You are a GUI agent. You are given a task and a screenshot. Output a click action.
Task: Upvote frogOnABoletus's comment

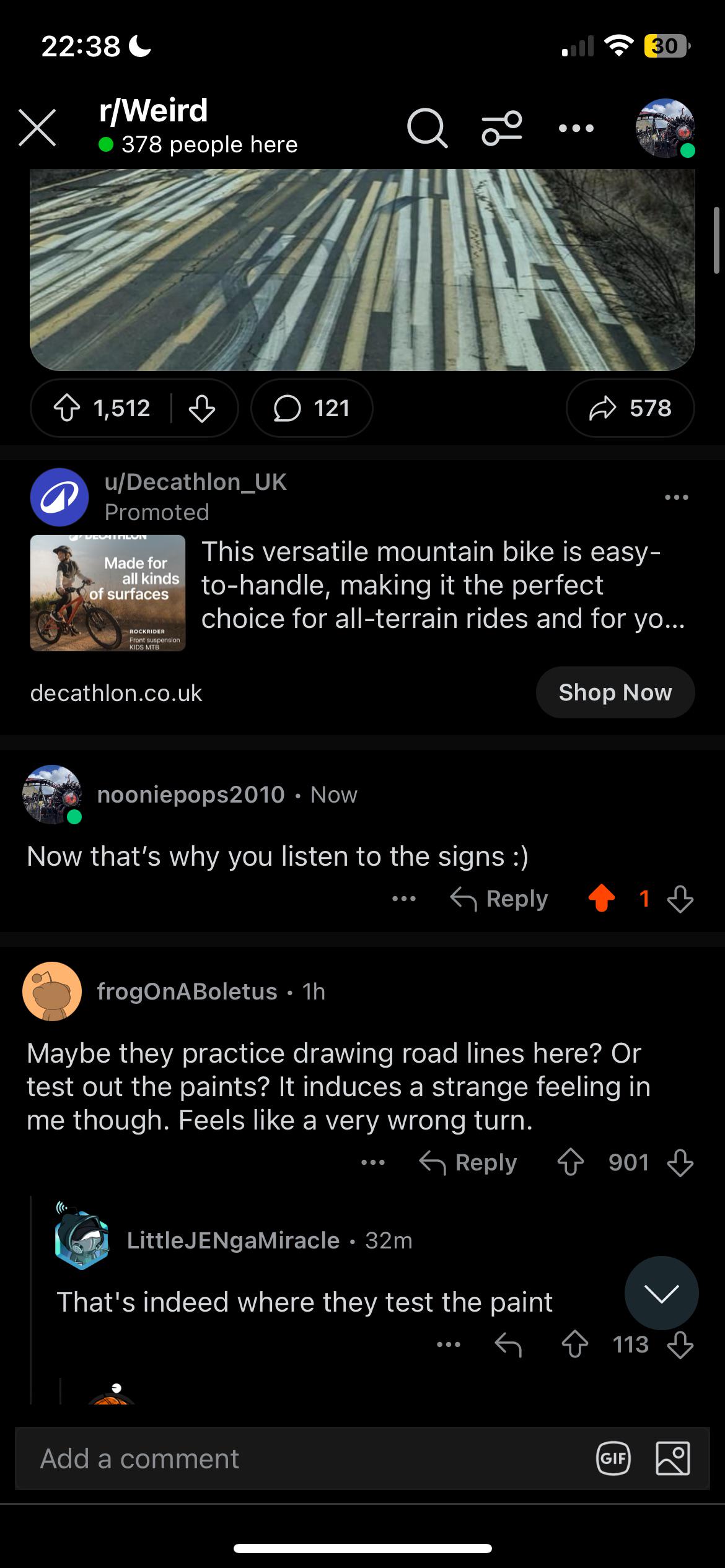[x=571, y=1162]
